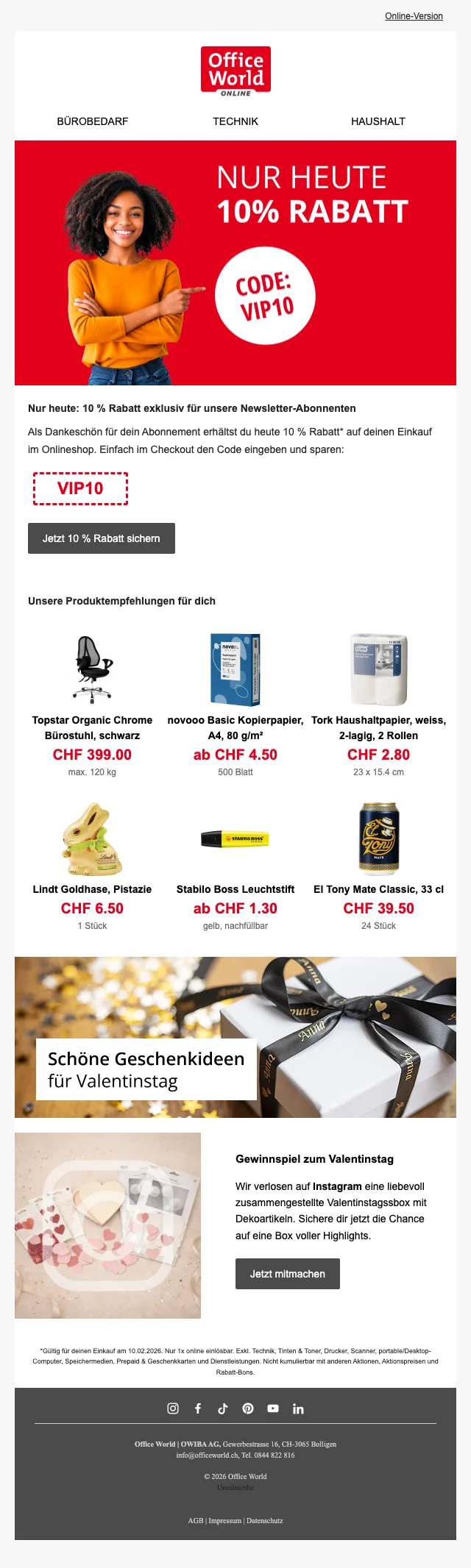Tap the "Jetzt mitmachen" button
471x1568 pixels.
click(x=288, y=1274)
